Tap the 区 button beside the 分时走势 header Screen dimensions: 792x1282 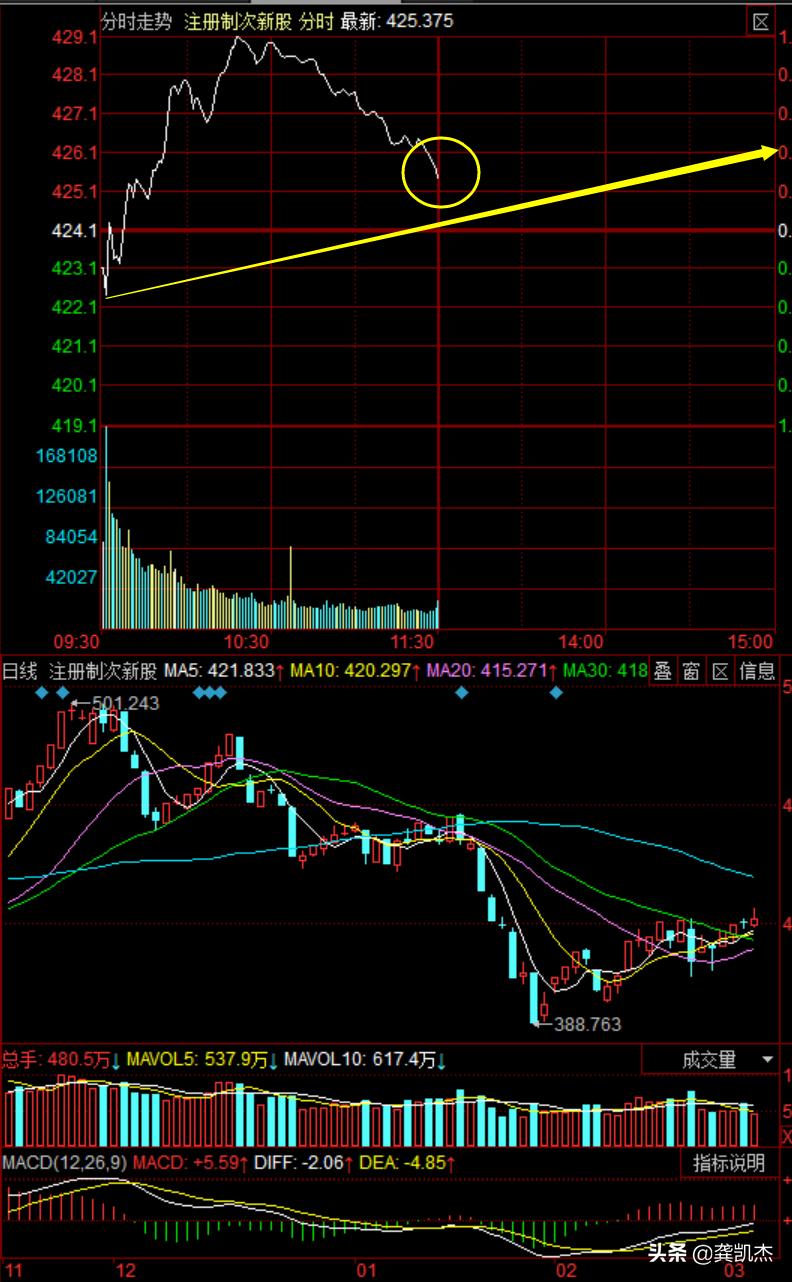(761, 22)
